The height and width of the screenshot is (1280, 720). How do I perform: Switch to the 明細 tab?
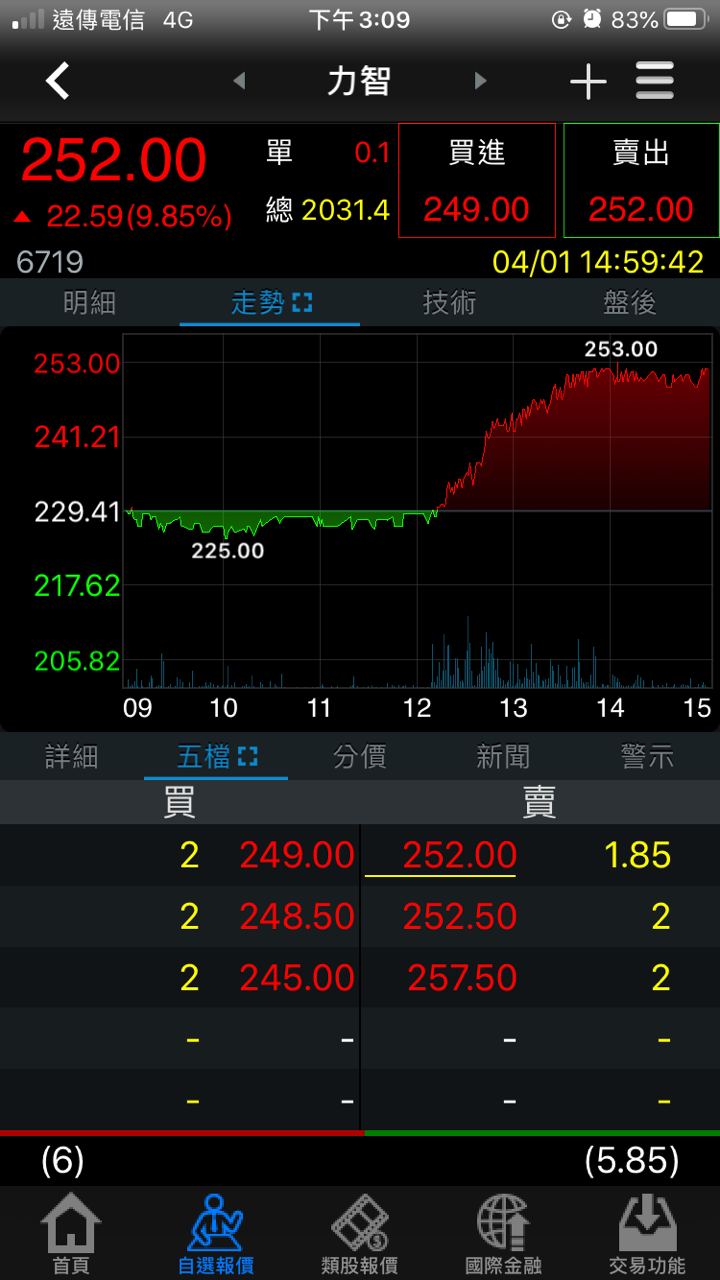coord(90,303)
